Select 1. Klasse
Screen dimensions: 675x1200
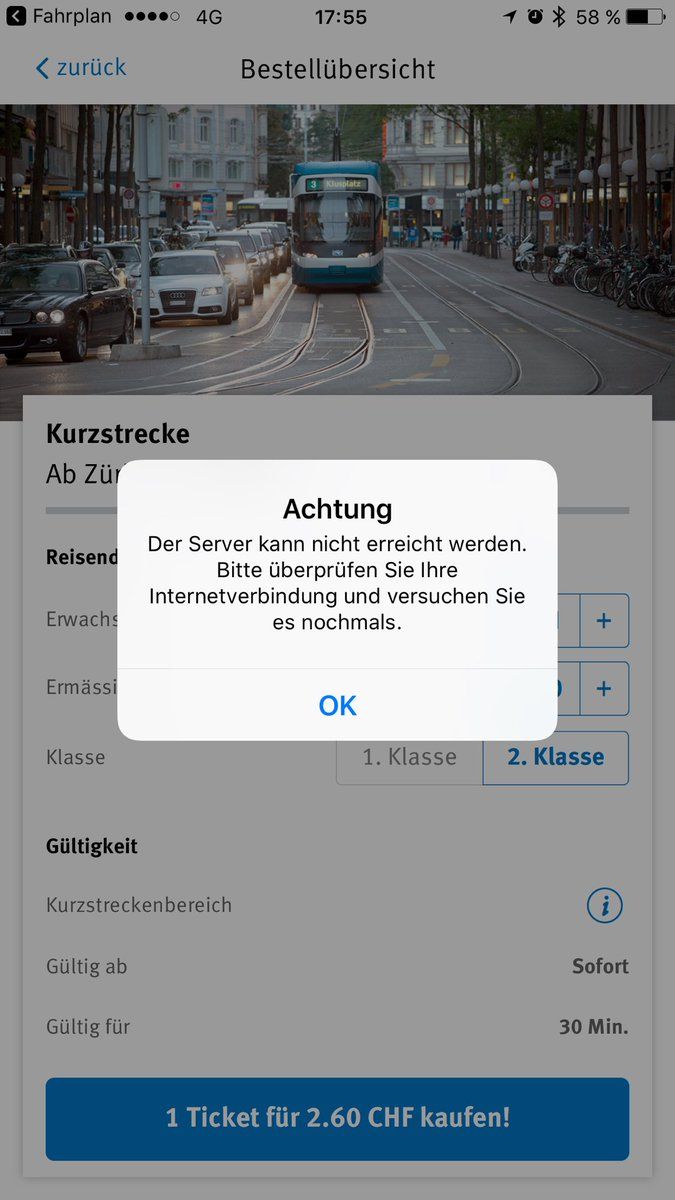[409, 757]
